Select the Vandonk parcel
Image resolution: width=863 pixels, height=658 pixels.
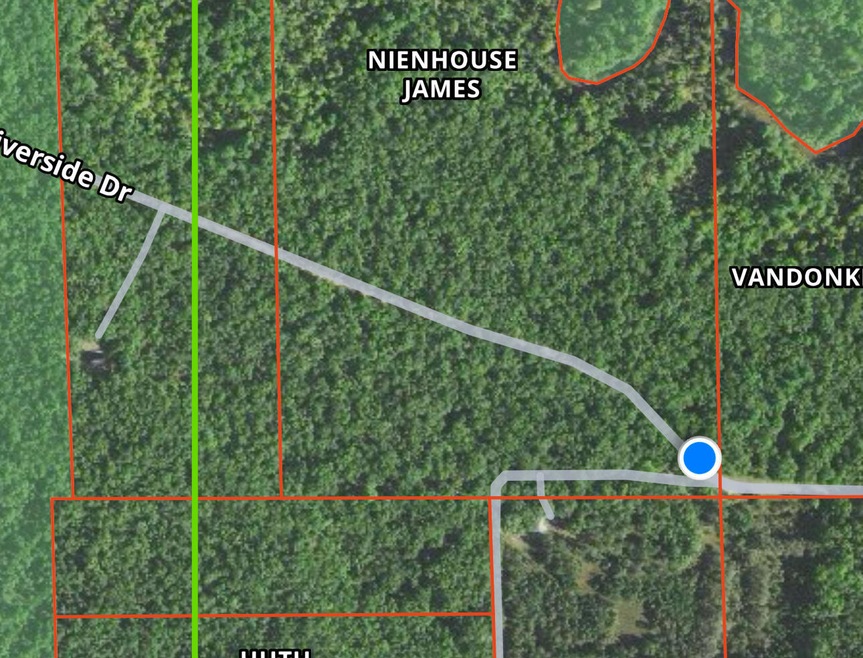pos(795,277)
